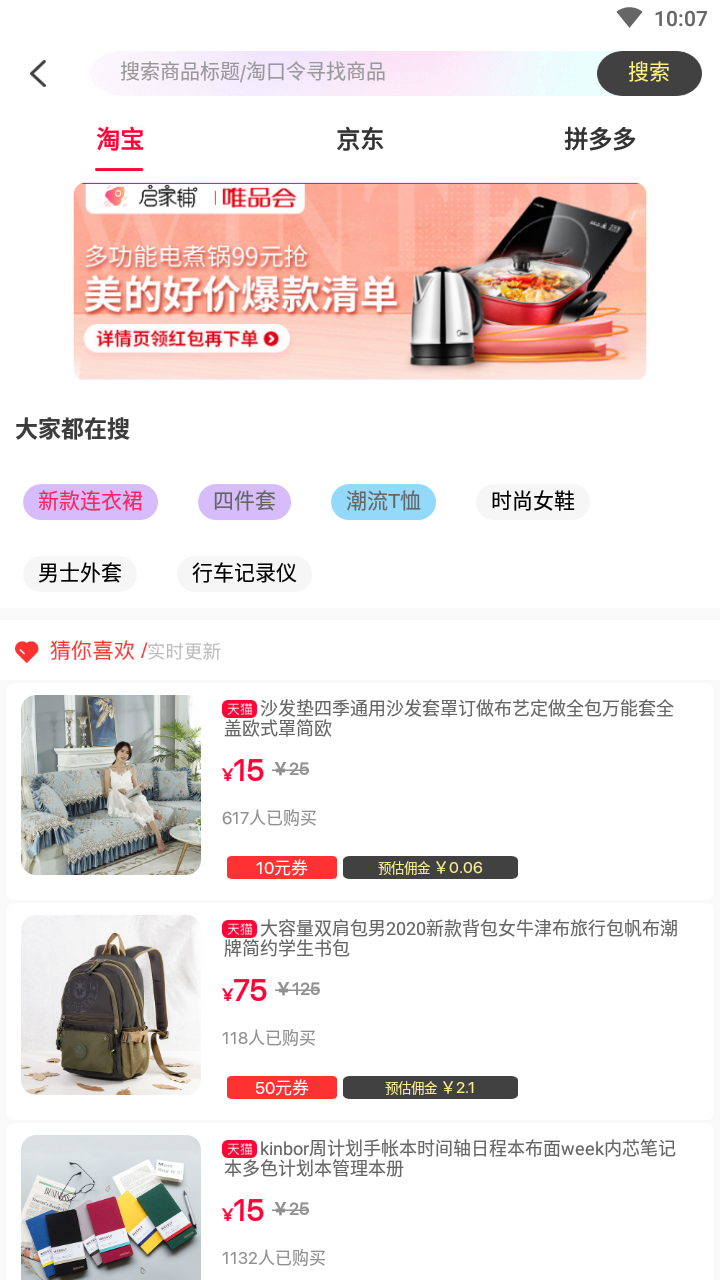Select the 新款连衣裙 search chip

[x=90, y=501]
